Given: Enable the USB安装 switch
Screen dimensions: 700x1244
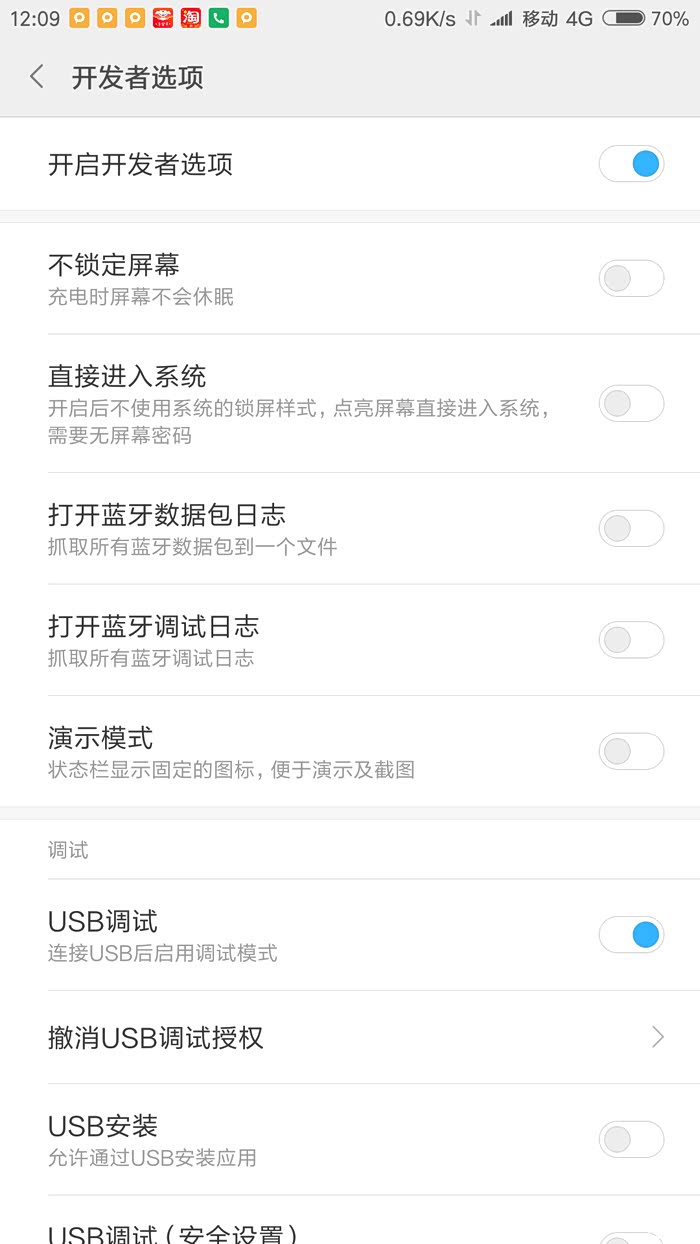Looking at the screenshot, I should click(x=631, y=1139).
